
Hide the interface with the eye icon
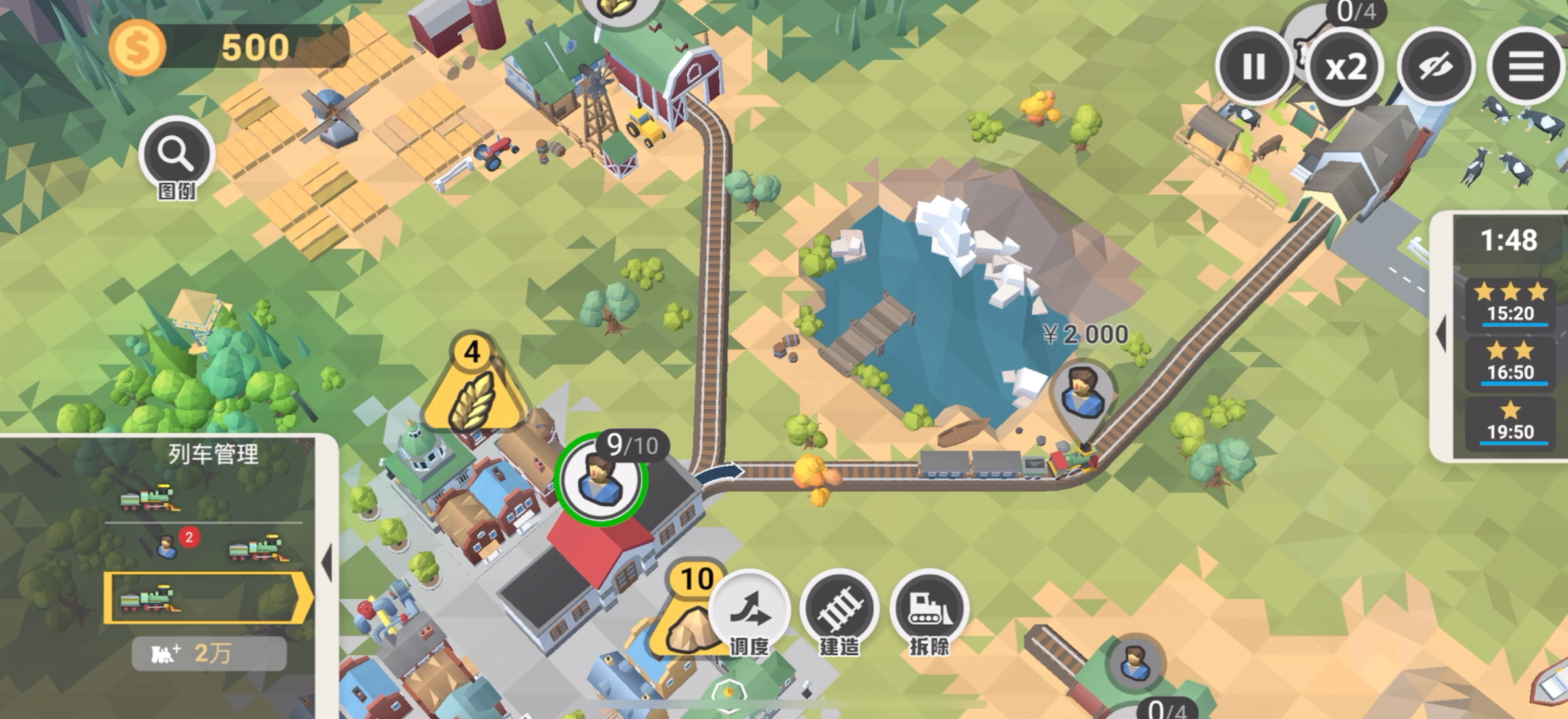pos(1436,67)
